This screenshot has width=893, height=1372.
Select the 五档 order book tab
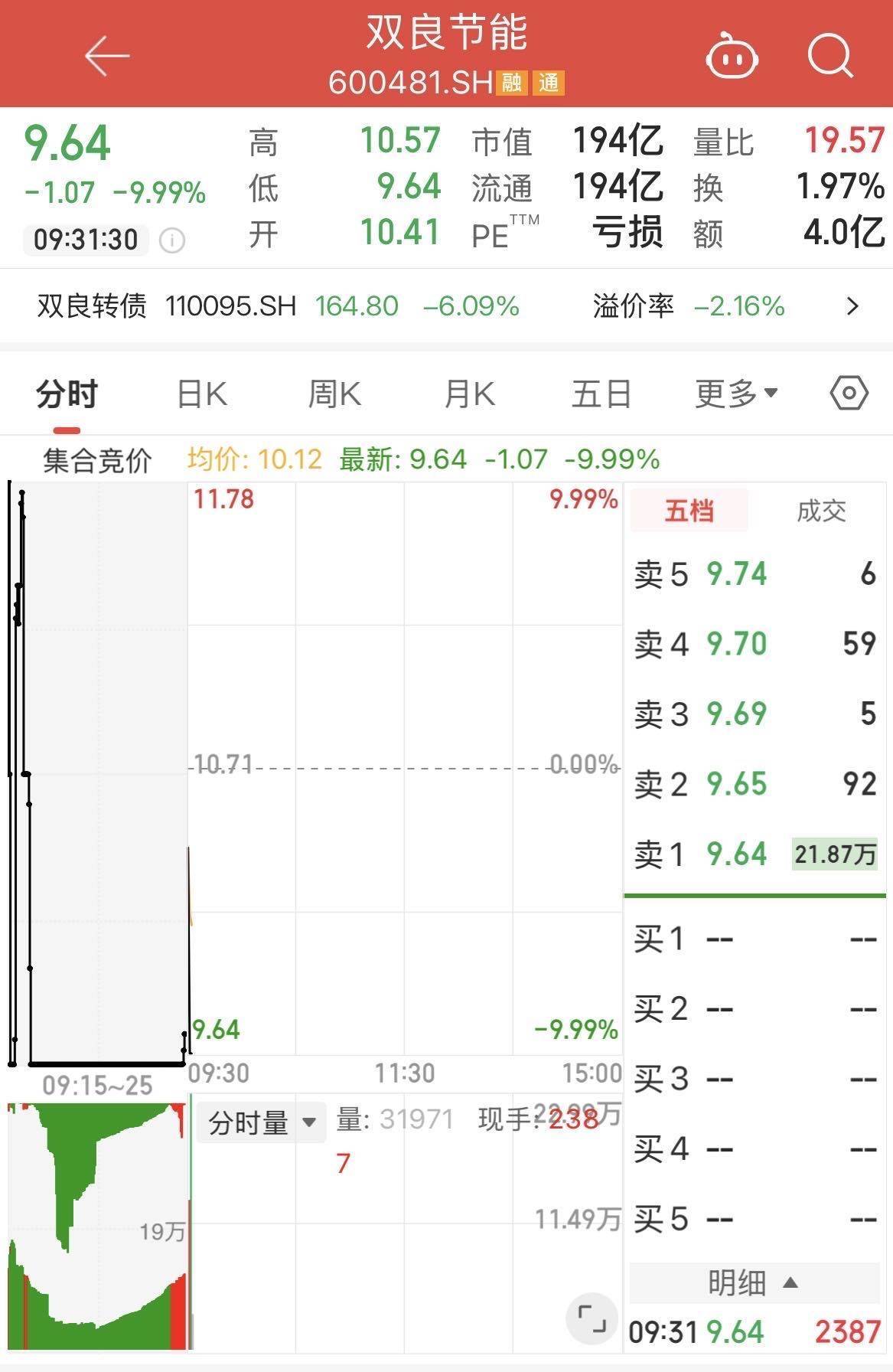[689, 511]
